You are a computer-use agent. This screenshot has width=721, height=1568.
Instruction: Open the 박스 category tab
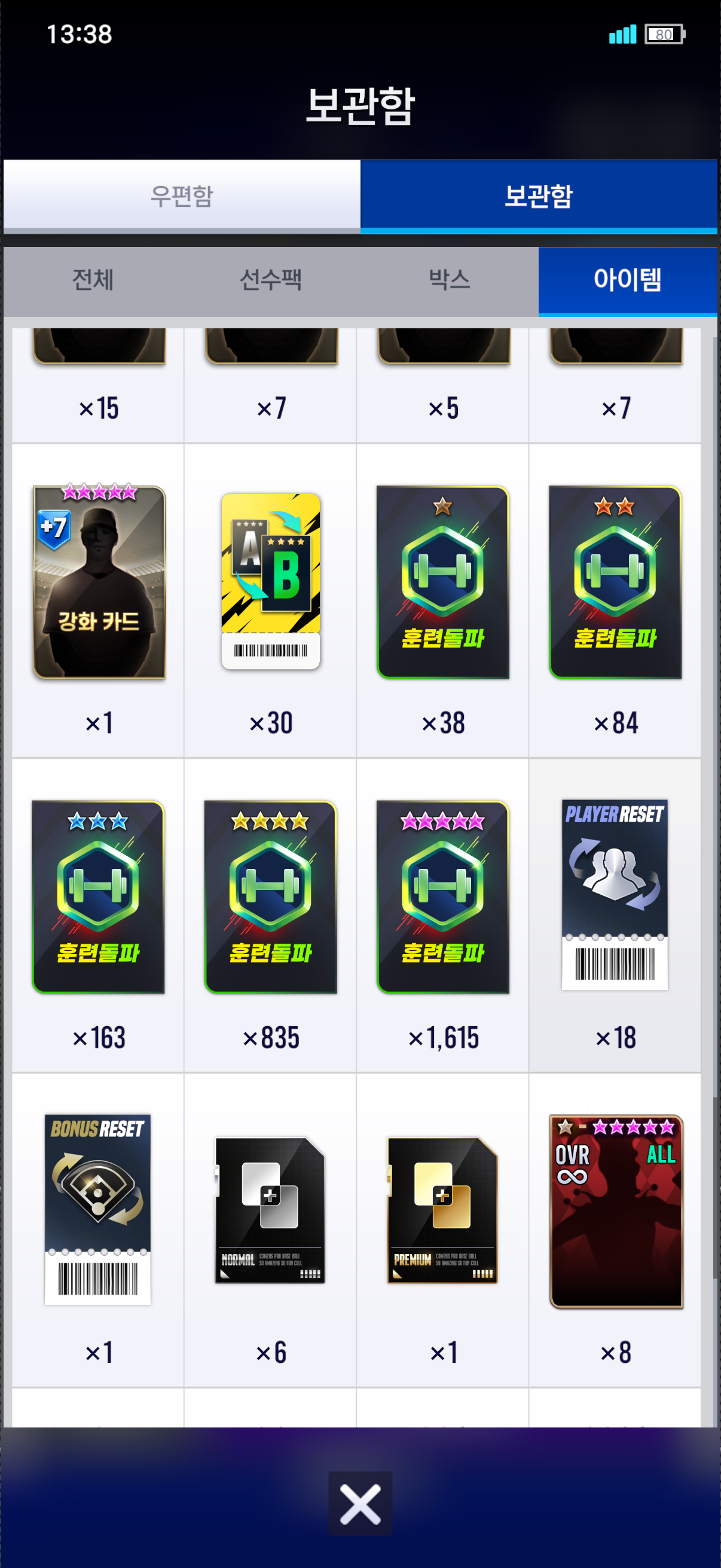449,280
